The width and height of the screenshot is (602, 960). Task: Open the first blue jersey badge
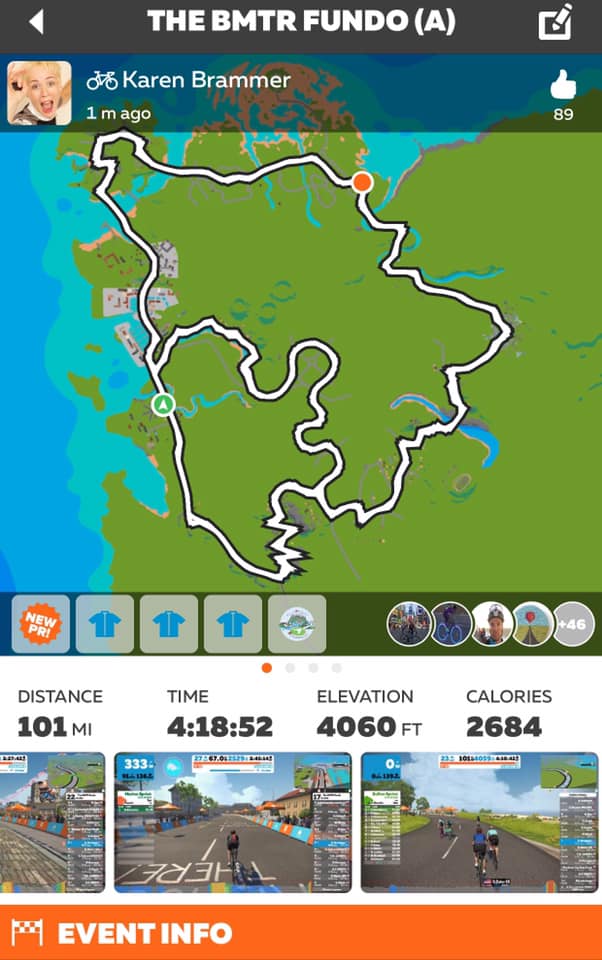click(x=105, y=624)
